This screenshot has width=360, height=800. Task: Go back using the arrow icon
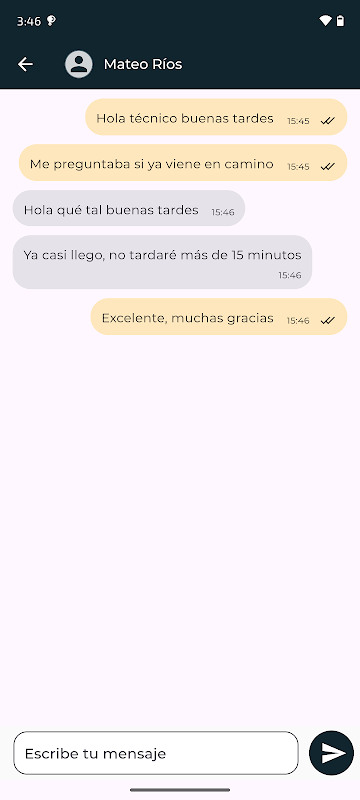click(x=25, y=64)
